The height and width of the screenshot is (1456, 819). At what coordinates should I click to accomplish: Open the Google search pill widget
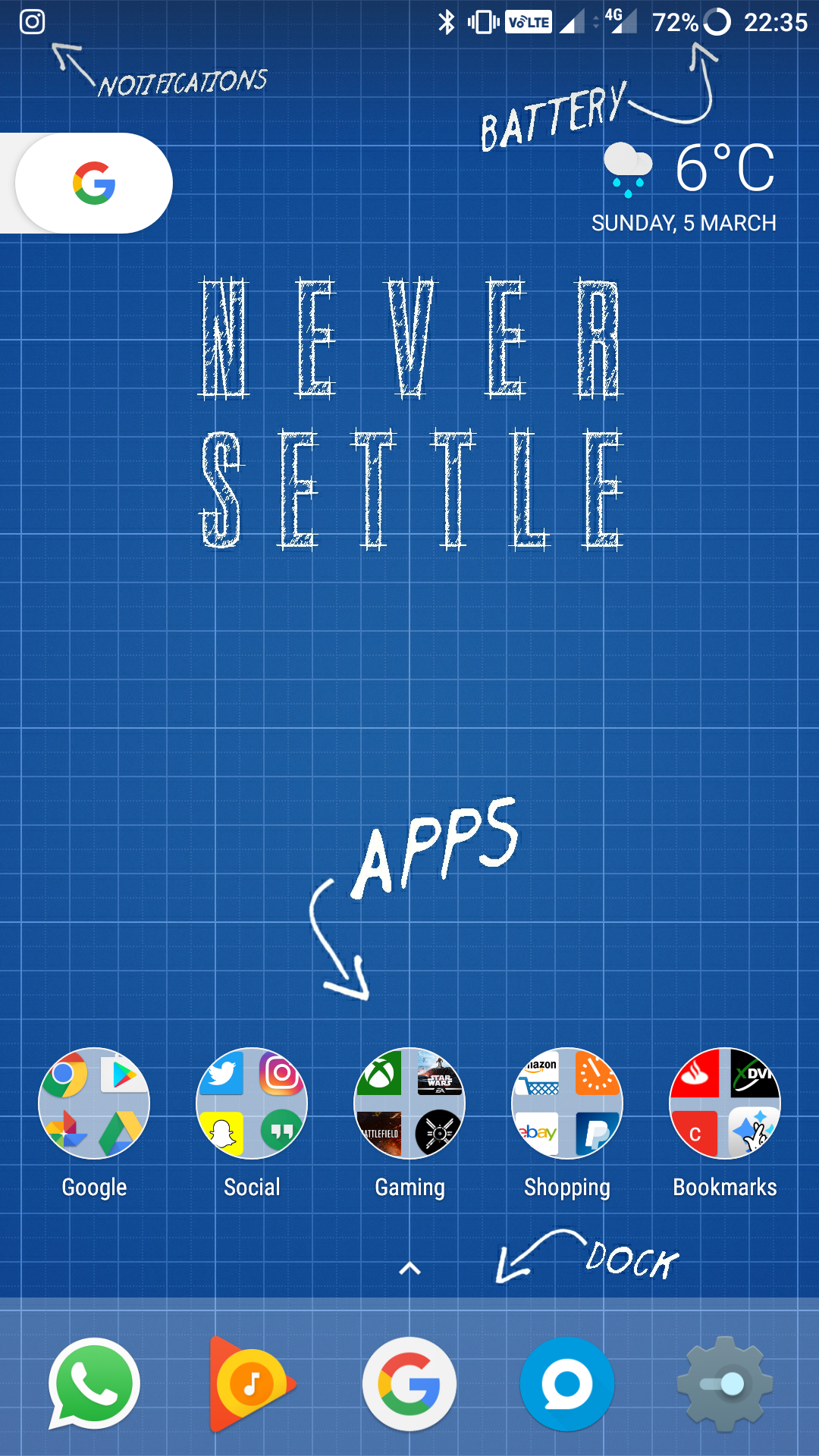click(93, 184)
